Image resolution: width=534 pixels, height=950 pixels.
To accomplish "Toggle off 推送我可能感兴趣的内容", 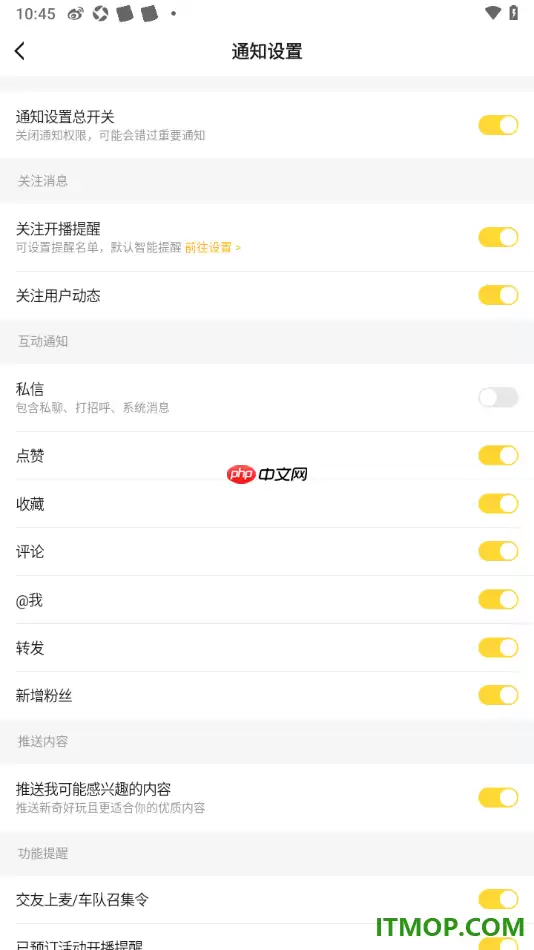I will click(x=498, y=798).
